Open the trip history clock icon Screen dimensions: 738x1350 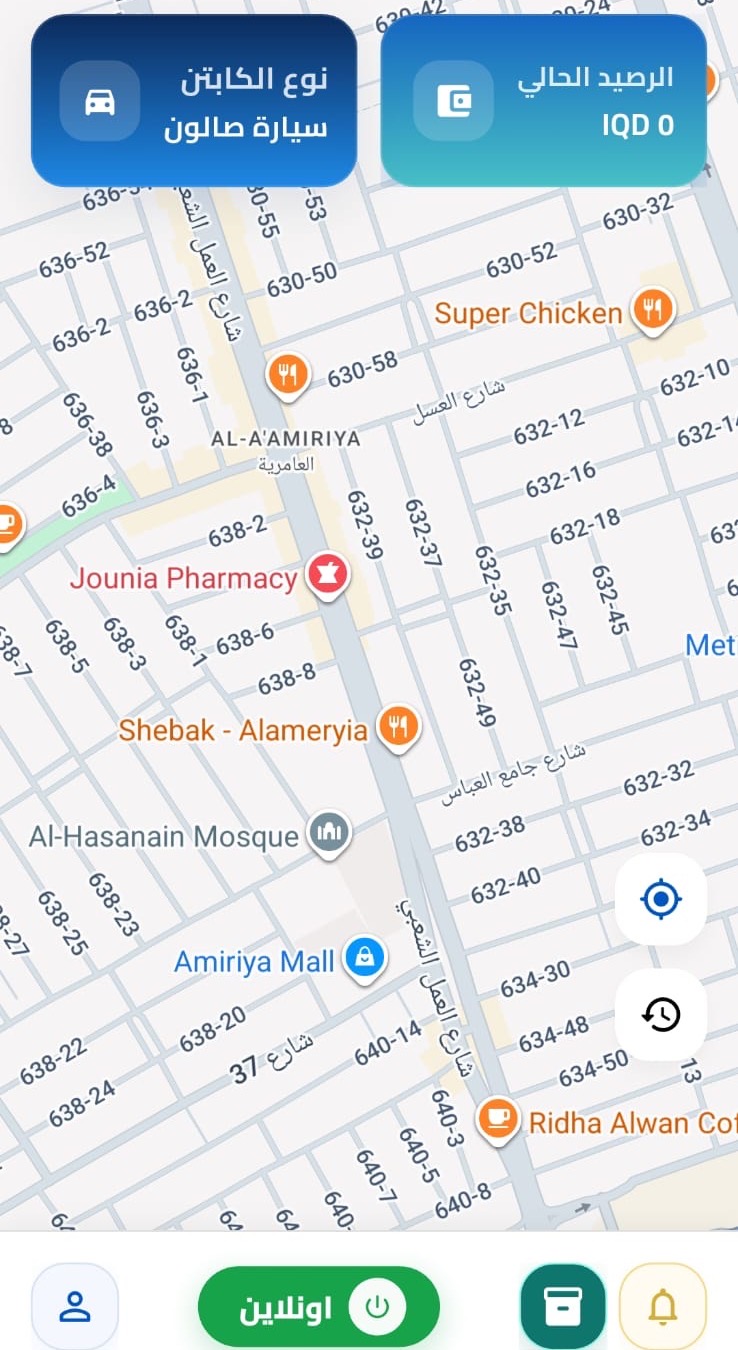pos(660,1015)
